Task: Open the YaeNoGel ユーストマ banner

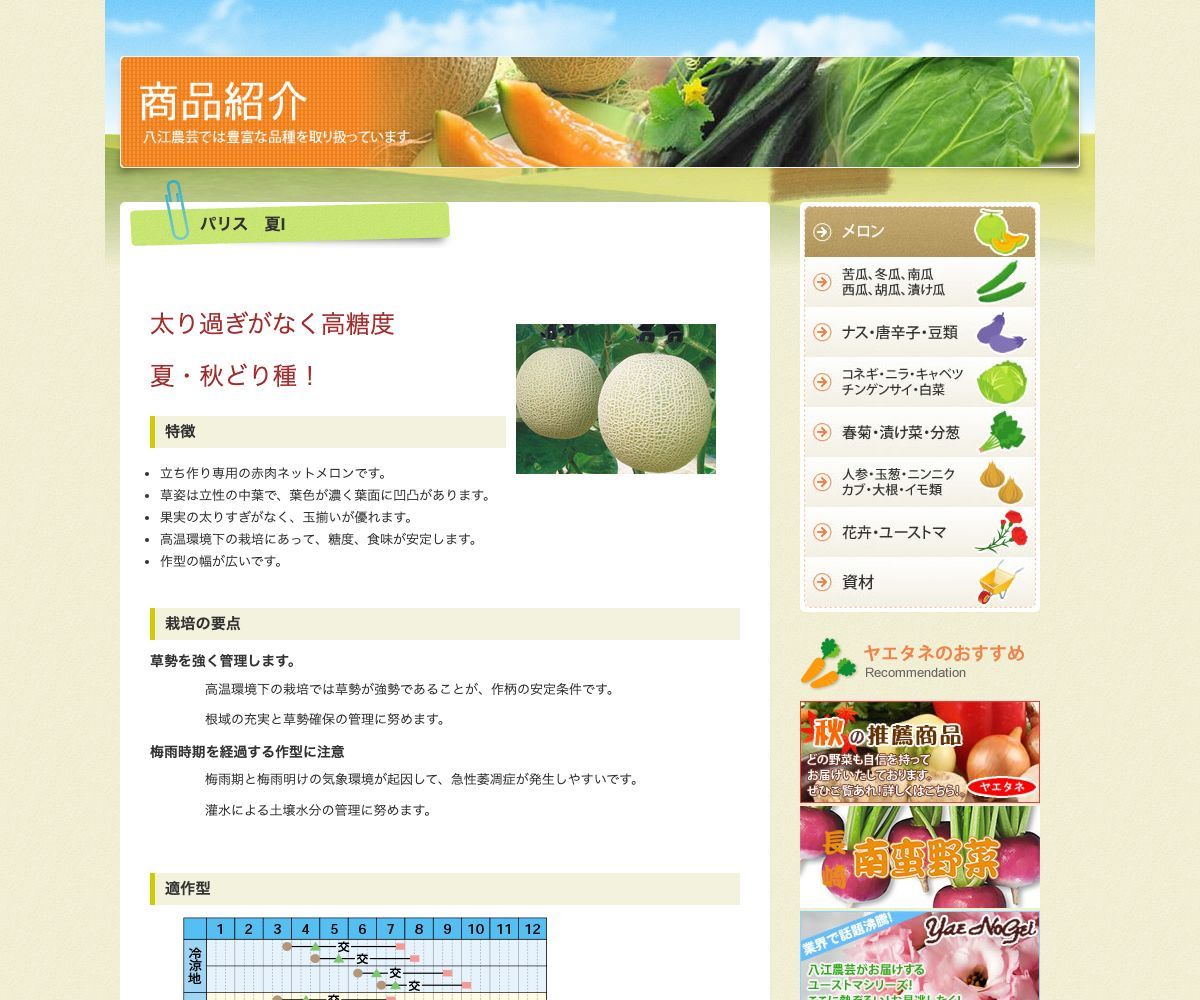Action: 919,955
